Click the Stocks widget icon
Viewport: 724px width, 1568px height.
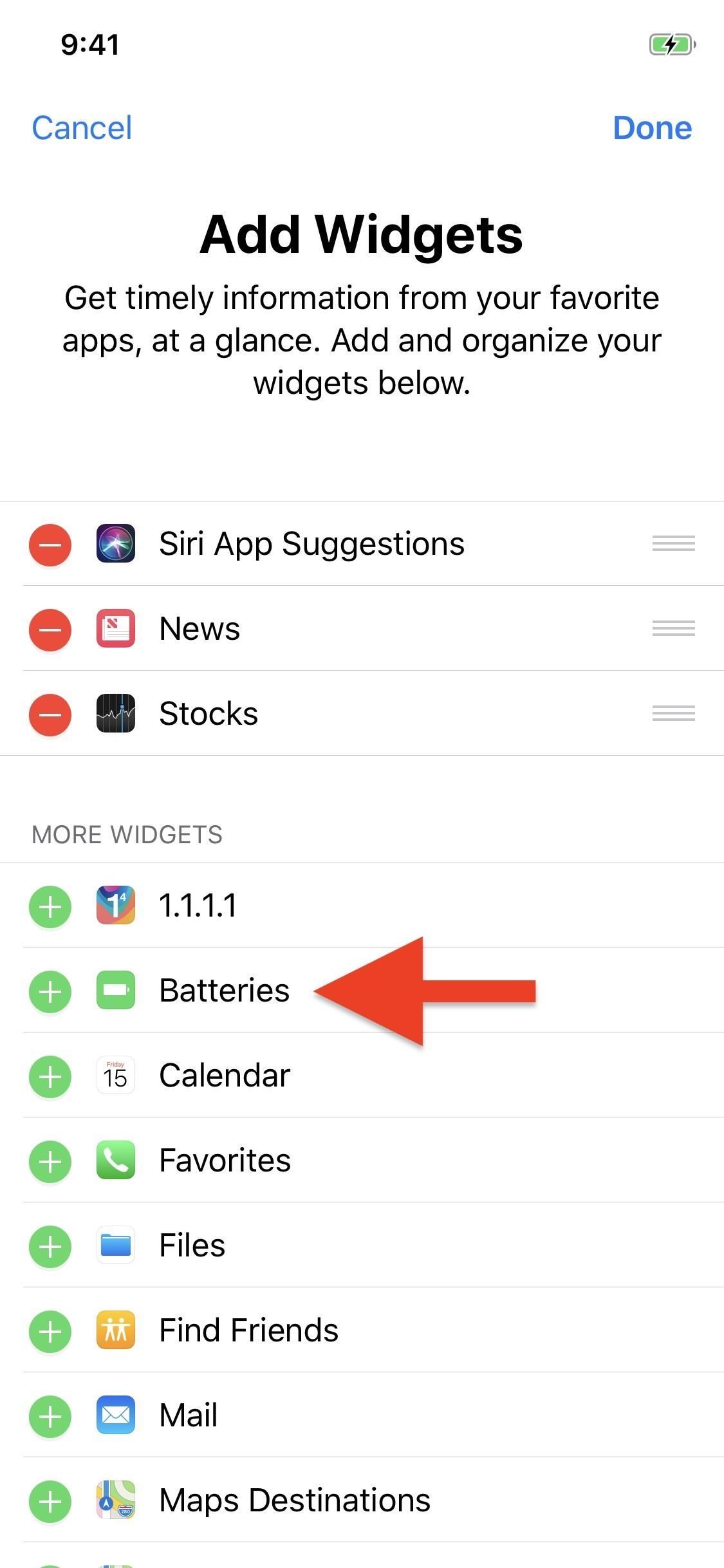[x=116, y=714]
